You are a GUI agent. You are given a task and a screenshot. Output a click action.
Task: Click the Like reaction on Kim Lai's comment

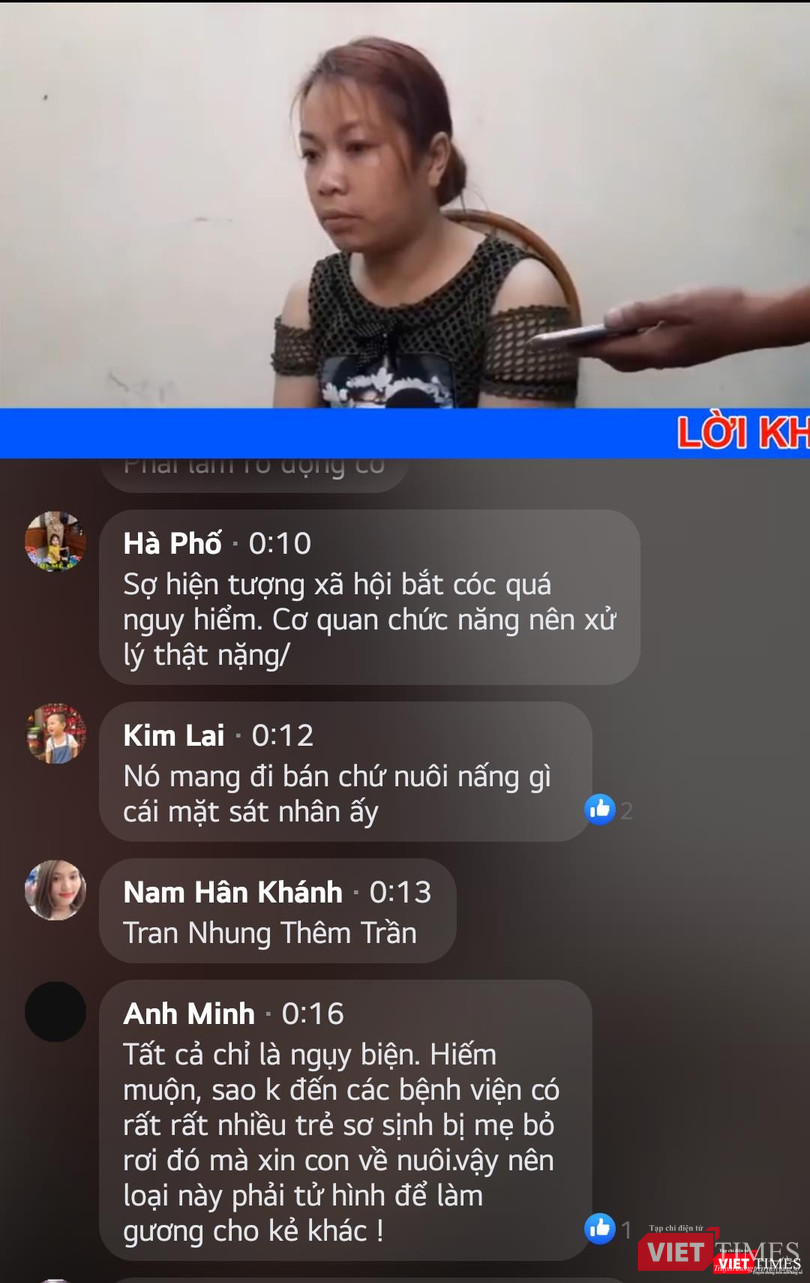tap(600, 810)
